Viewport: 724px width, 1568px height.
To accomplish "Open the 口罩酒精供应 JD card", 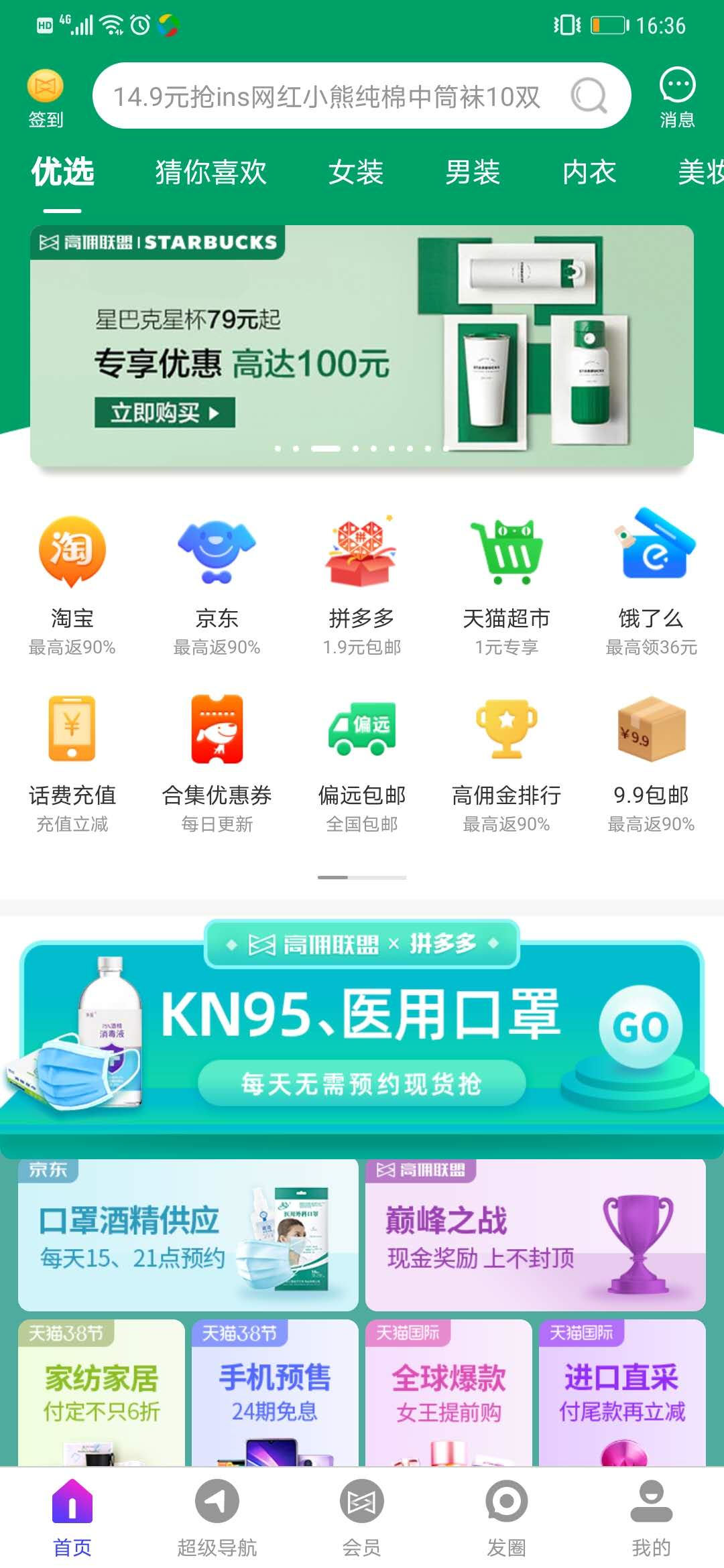I will [188, 1236].
